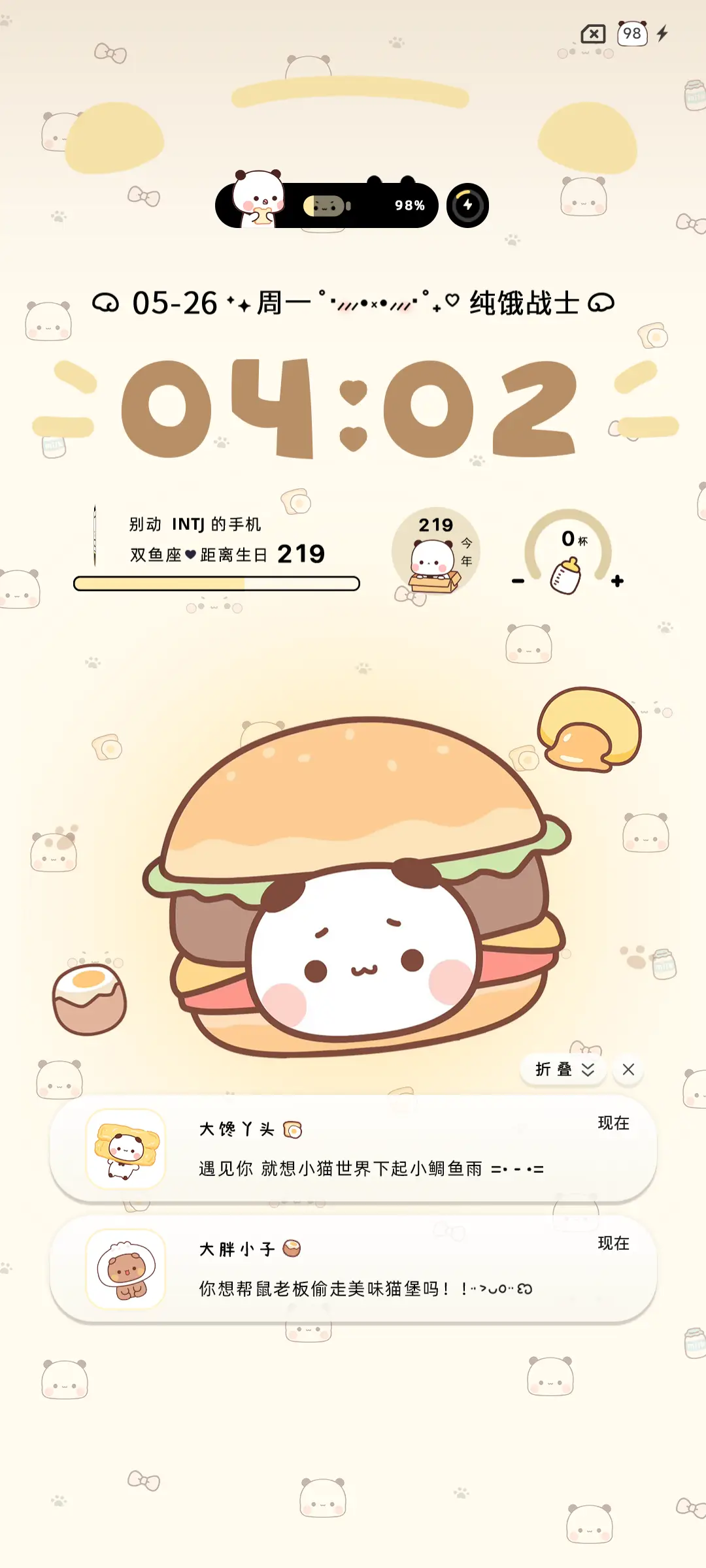This screenshot has height=1568, width=706.
Task: Tap the capsule battery face inside the pill
Action: click(324, 204)
